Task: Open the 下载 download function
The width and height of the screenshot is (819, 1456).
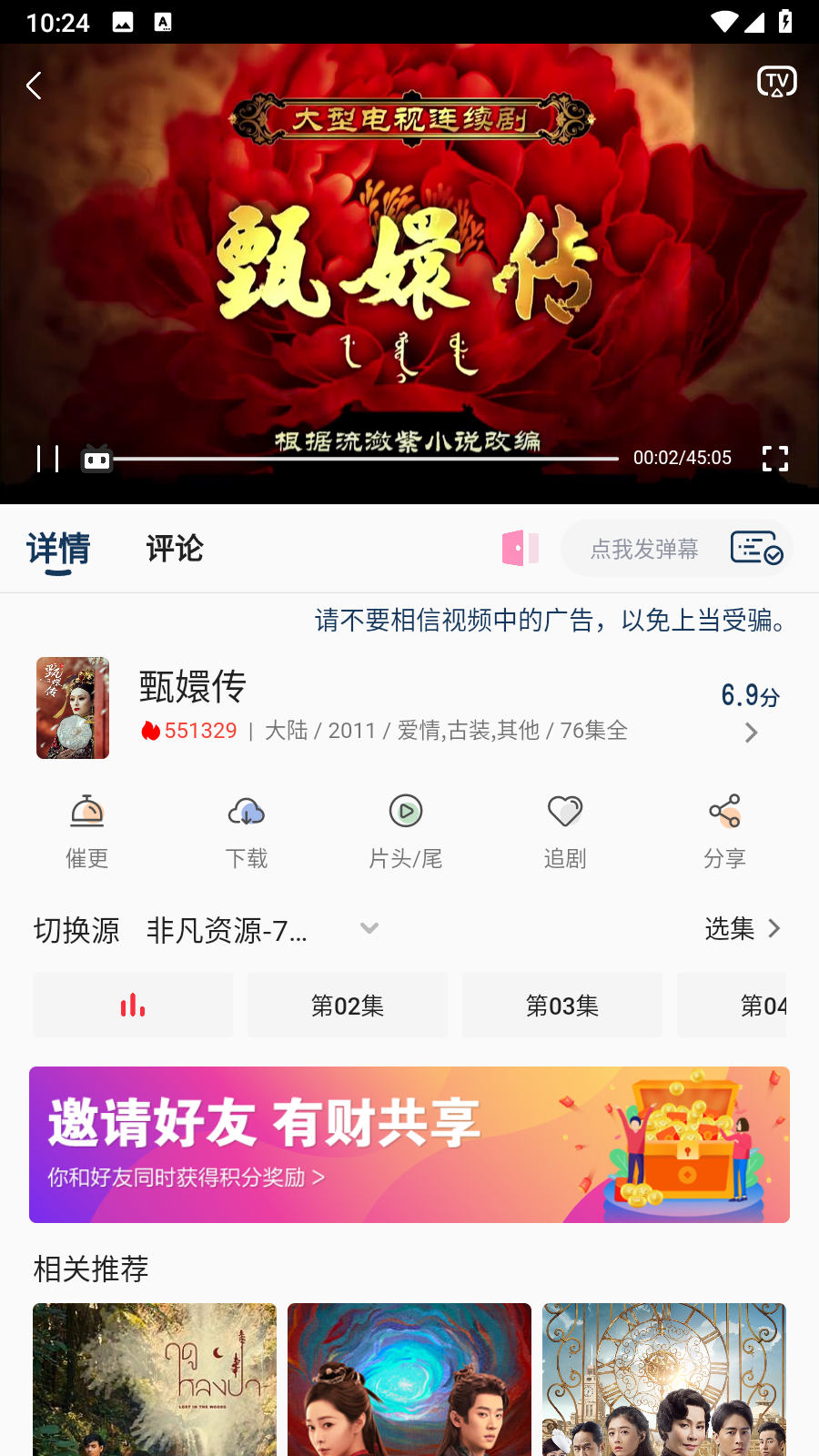Action: pos(246,830)
